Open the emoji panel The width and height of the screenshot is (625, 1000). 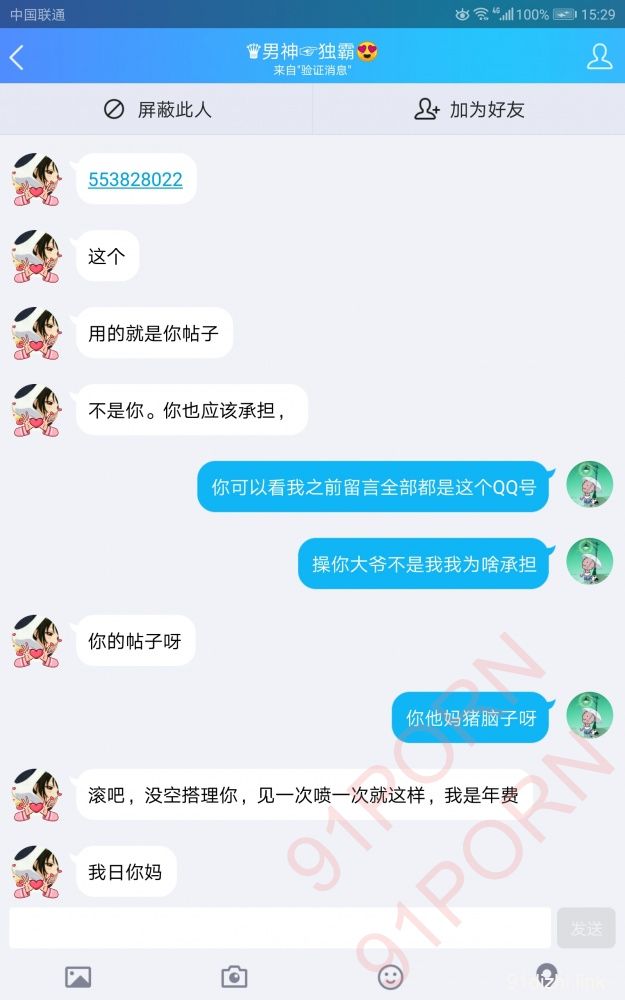point(390,977)
